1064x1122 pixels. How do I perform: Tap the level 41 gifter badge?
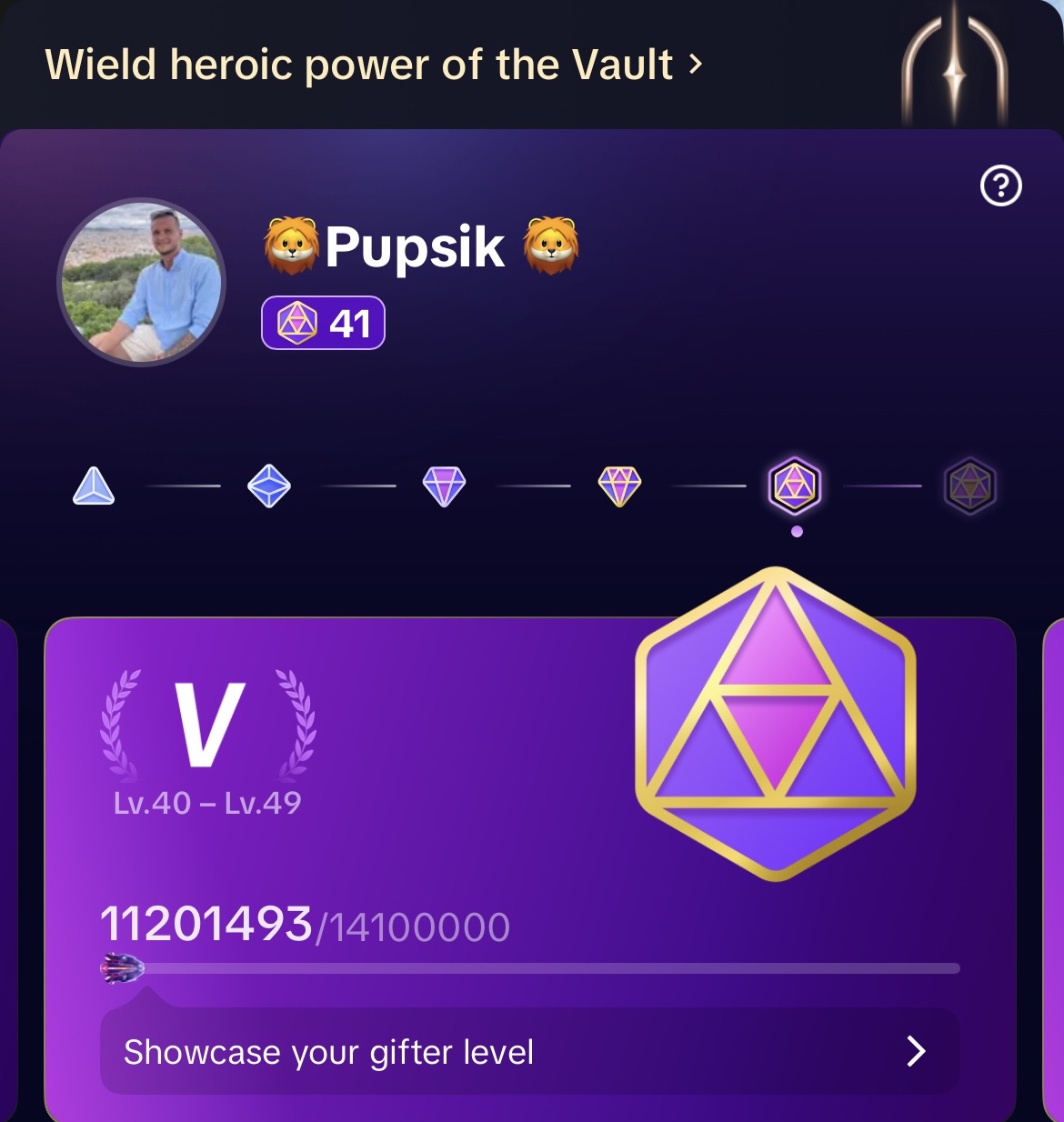[323, 323]
